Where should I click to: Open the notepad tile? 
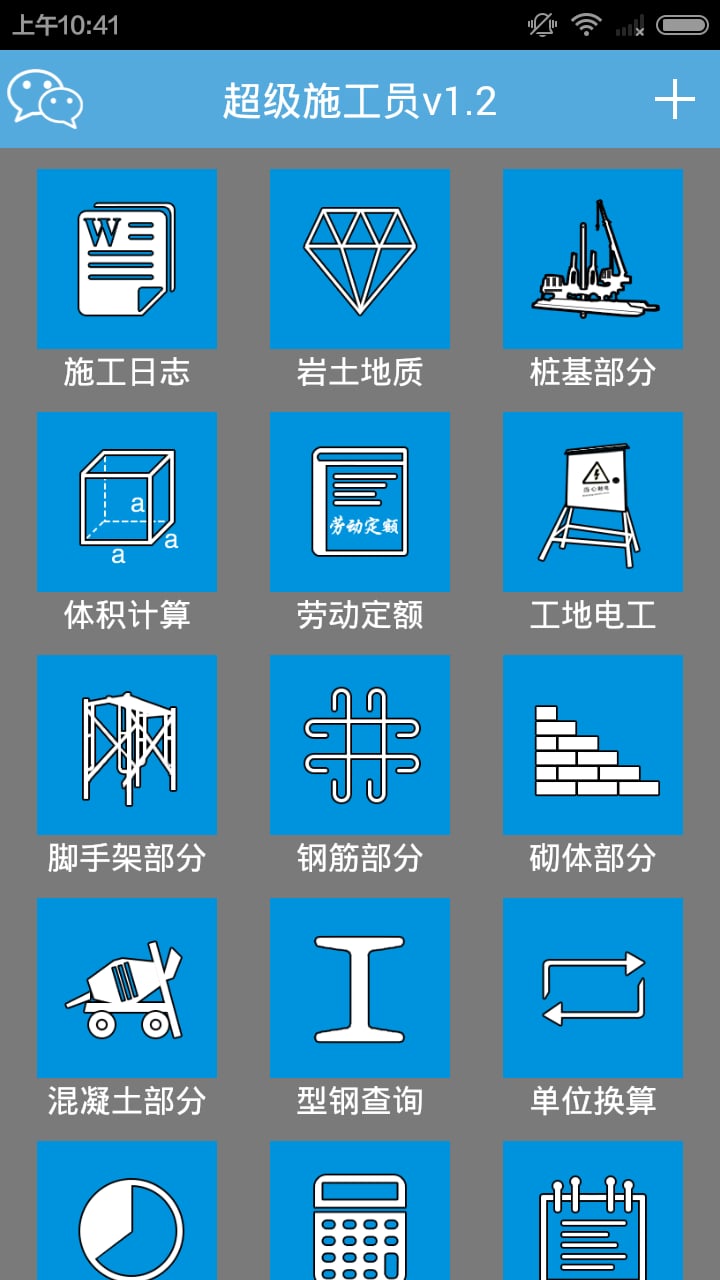click(593, 1211)
